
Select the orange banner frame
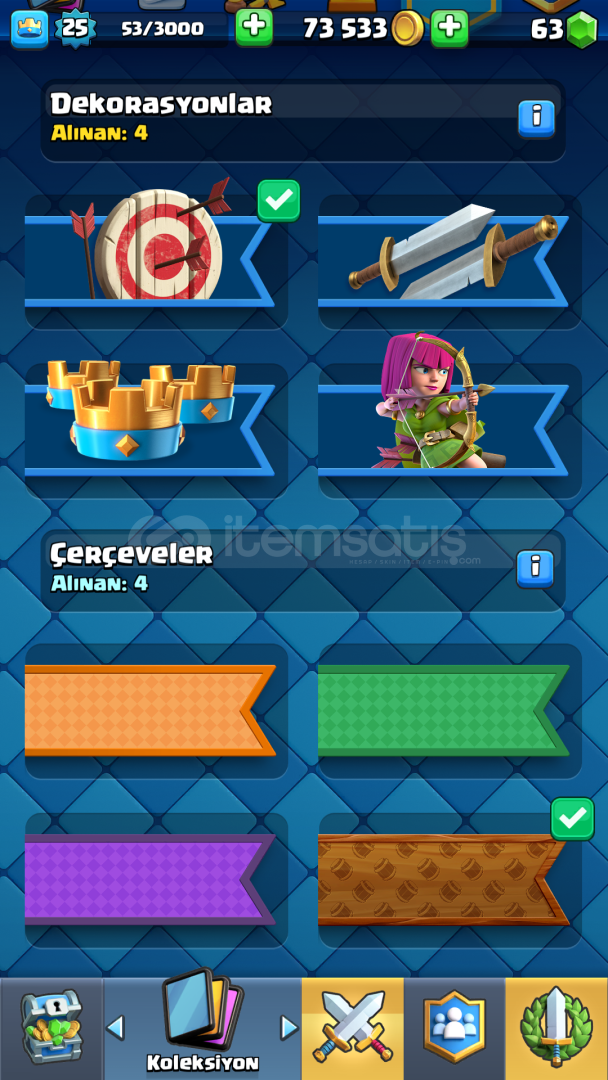click(156, 711)
